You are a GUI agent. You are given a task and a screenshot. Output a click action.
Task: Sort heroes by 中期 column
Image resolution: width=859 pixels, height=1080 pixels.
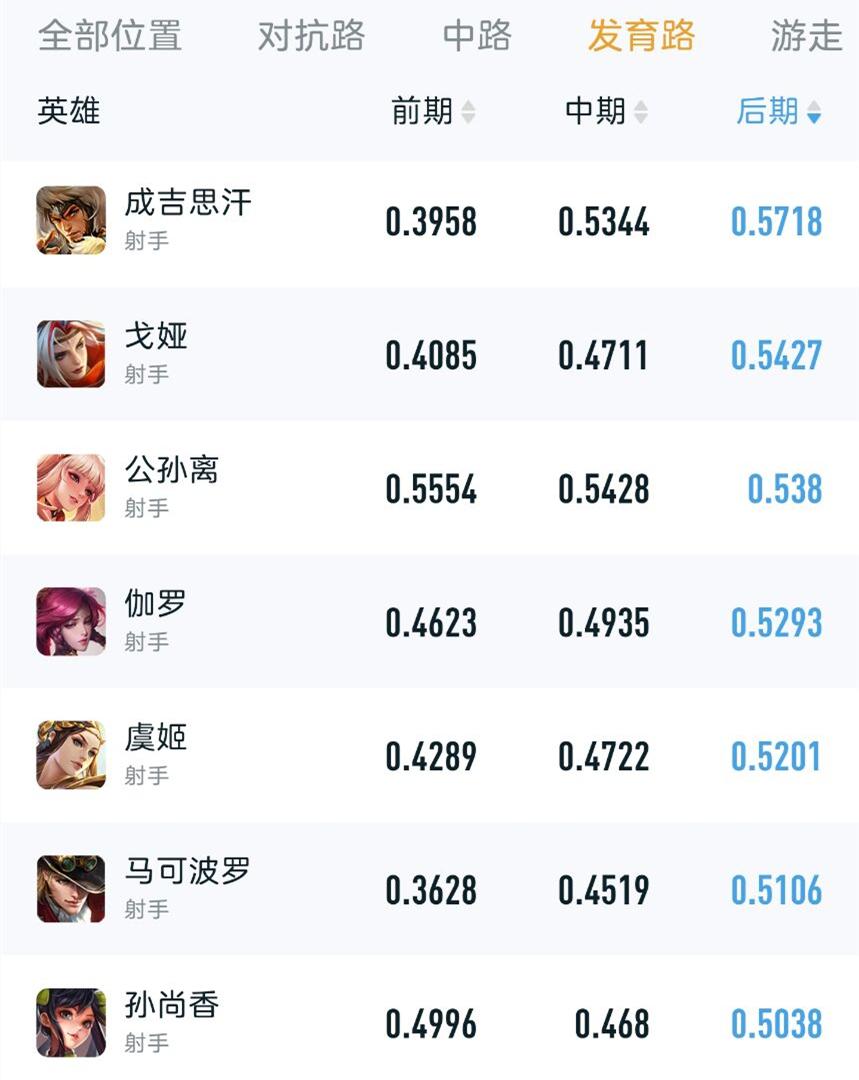606,111
